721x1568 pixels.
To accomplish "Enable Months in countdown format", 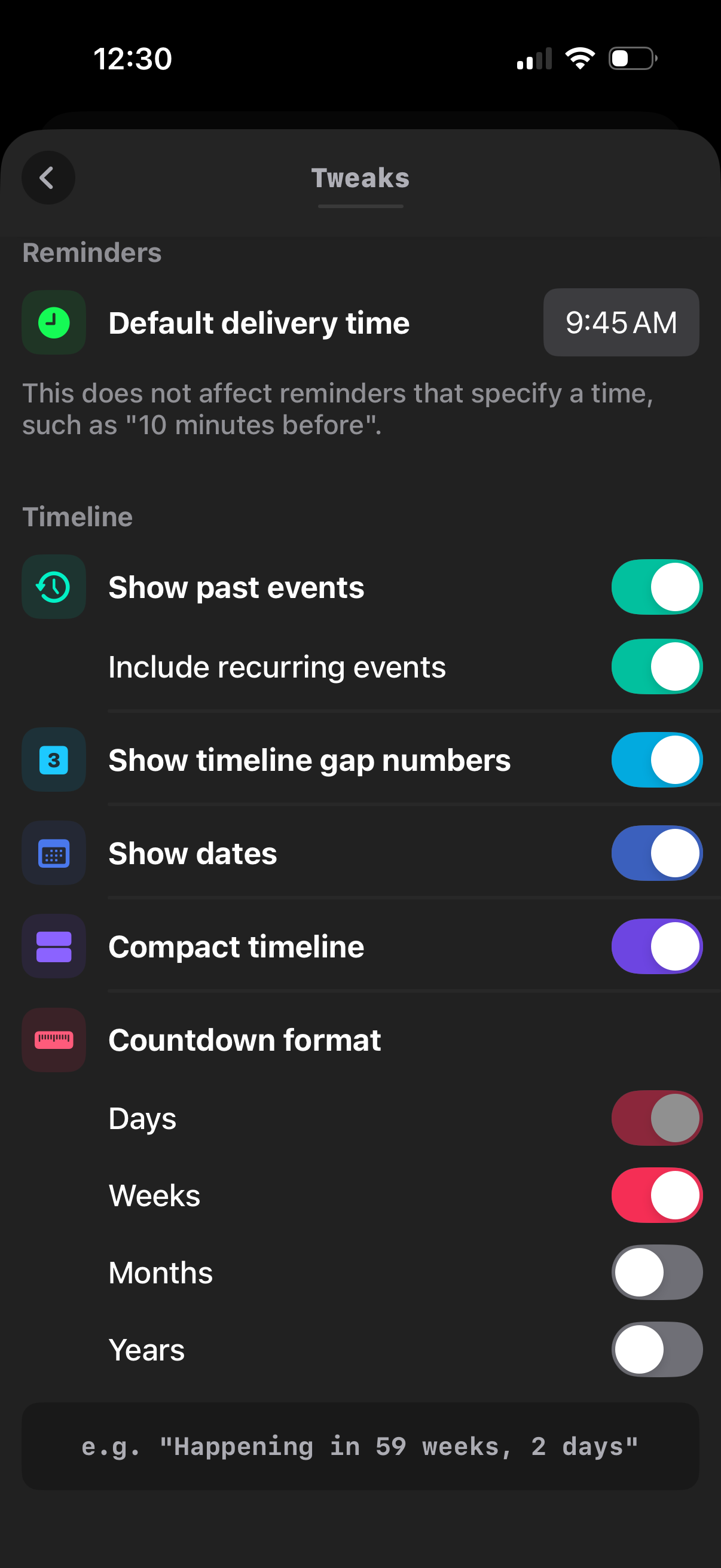I will [x=656, y=1271].
